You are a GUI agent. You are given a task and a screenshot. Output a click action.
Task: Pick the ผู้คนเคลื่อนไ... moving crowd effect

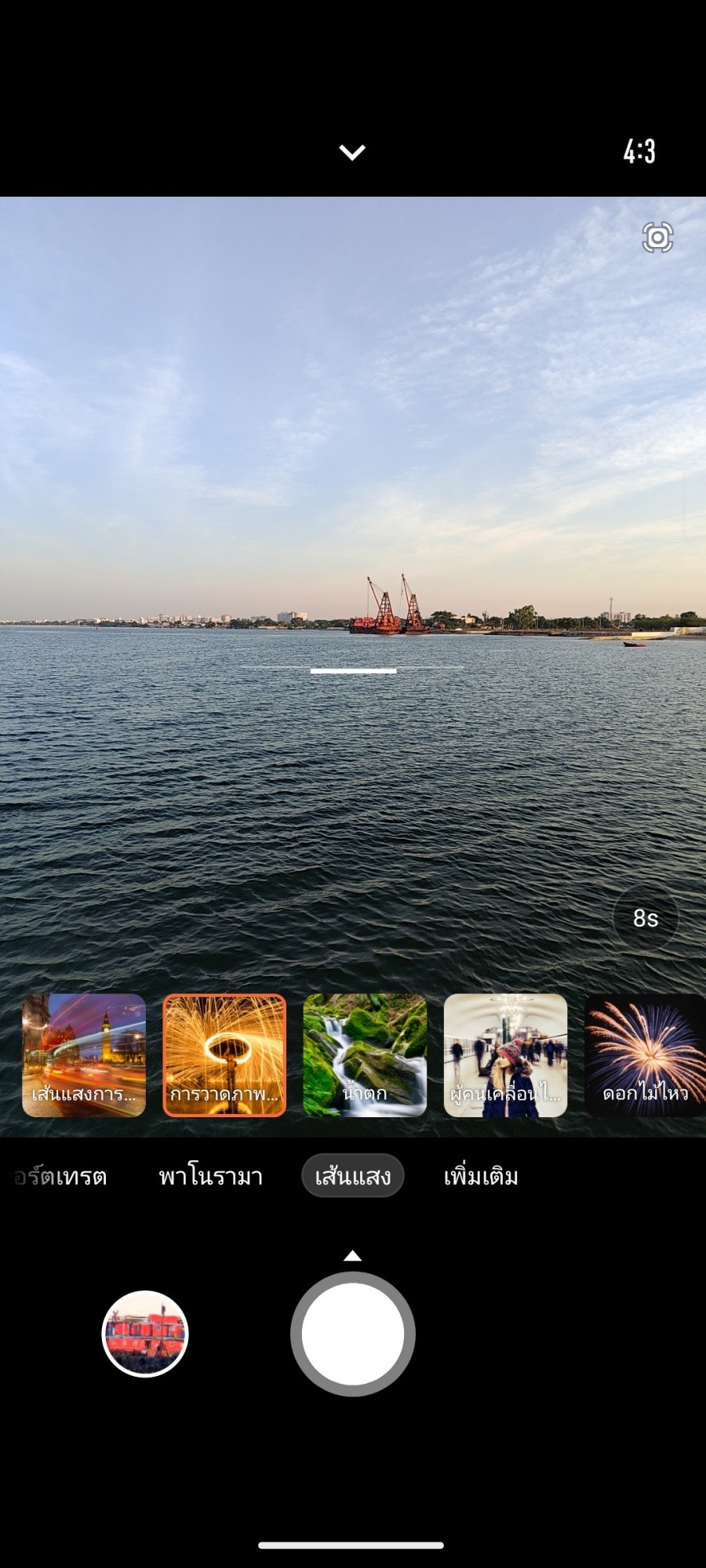coord(505,1055)
